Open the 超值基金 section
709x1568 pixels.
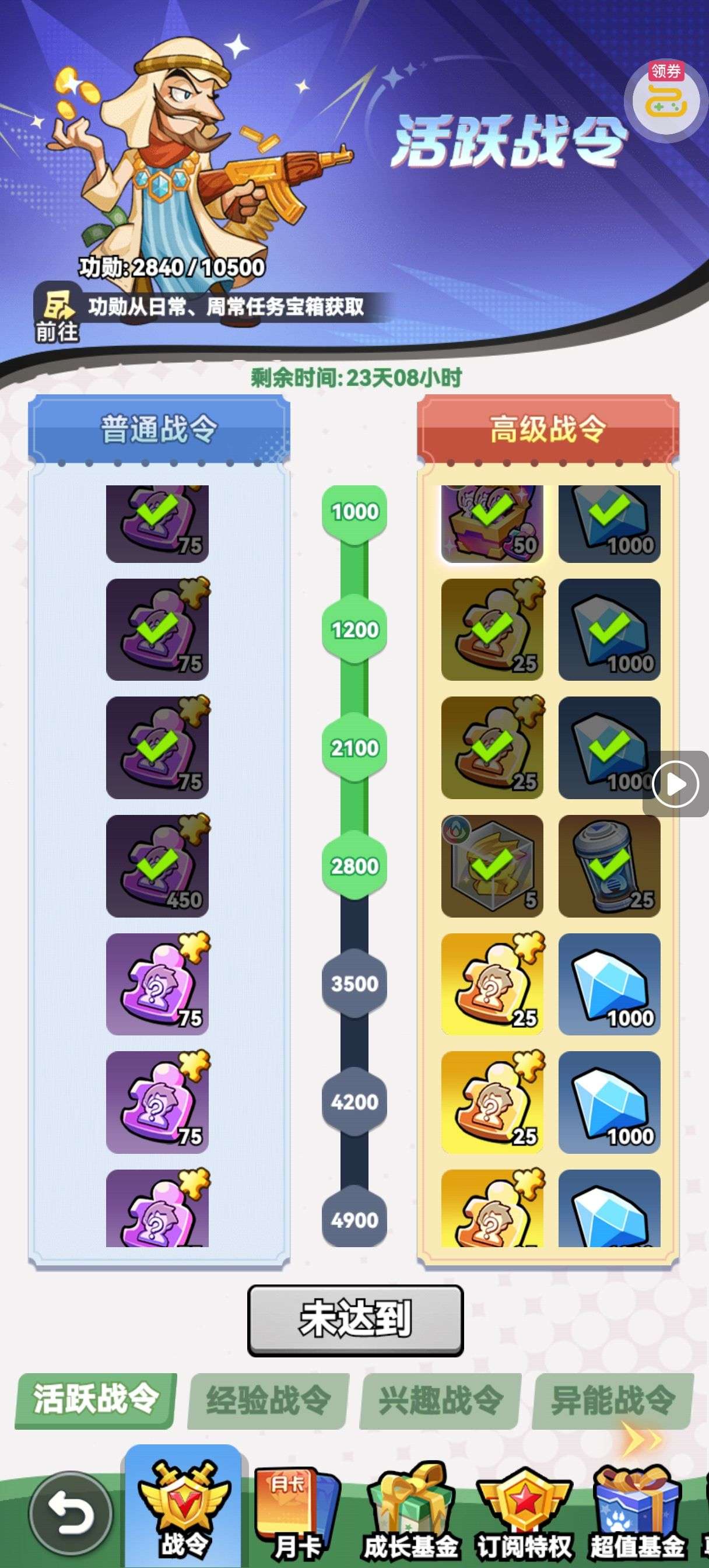[x=637, y=1513]
